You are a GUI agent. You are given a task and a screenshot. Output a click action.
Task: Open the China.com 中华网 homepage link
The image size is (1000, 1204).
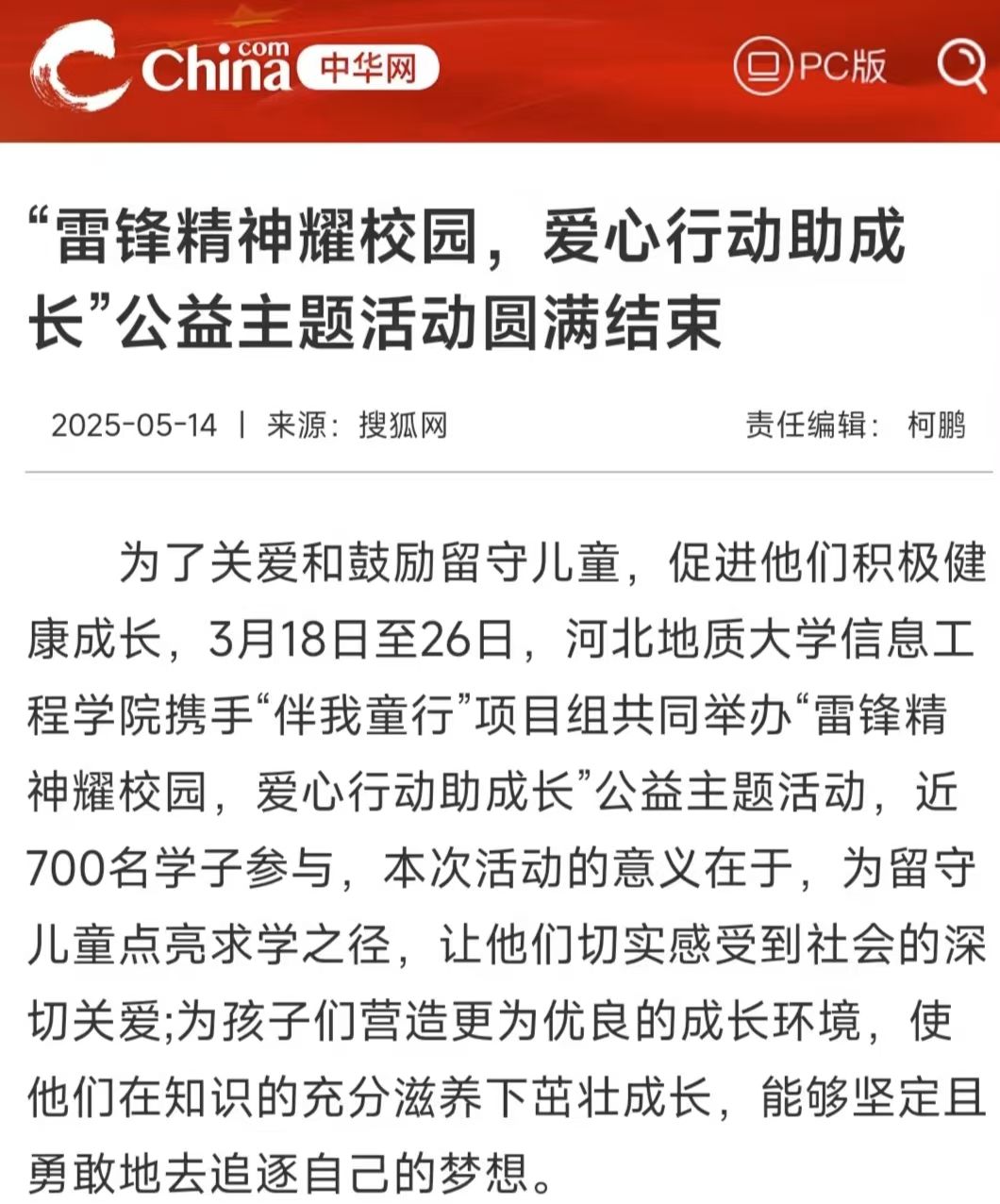[x=234, y=66]
